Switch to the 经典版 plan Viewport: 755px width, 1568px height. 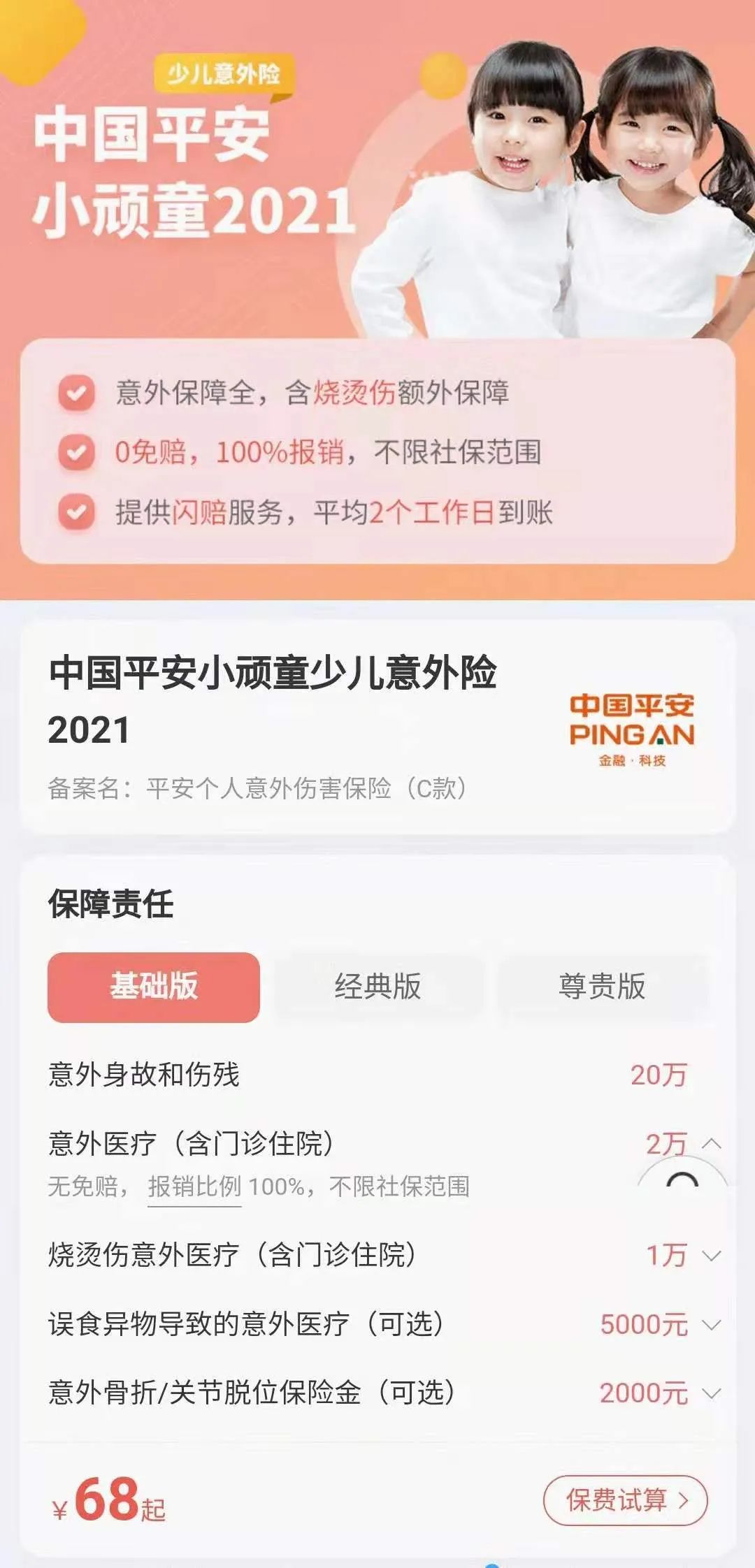pyautogui.click(x=377, y=987)
